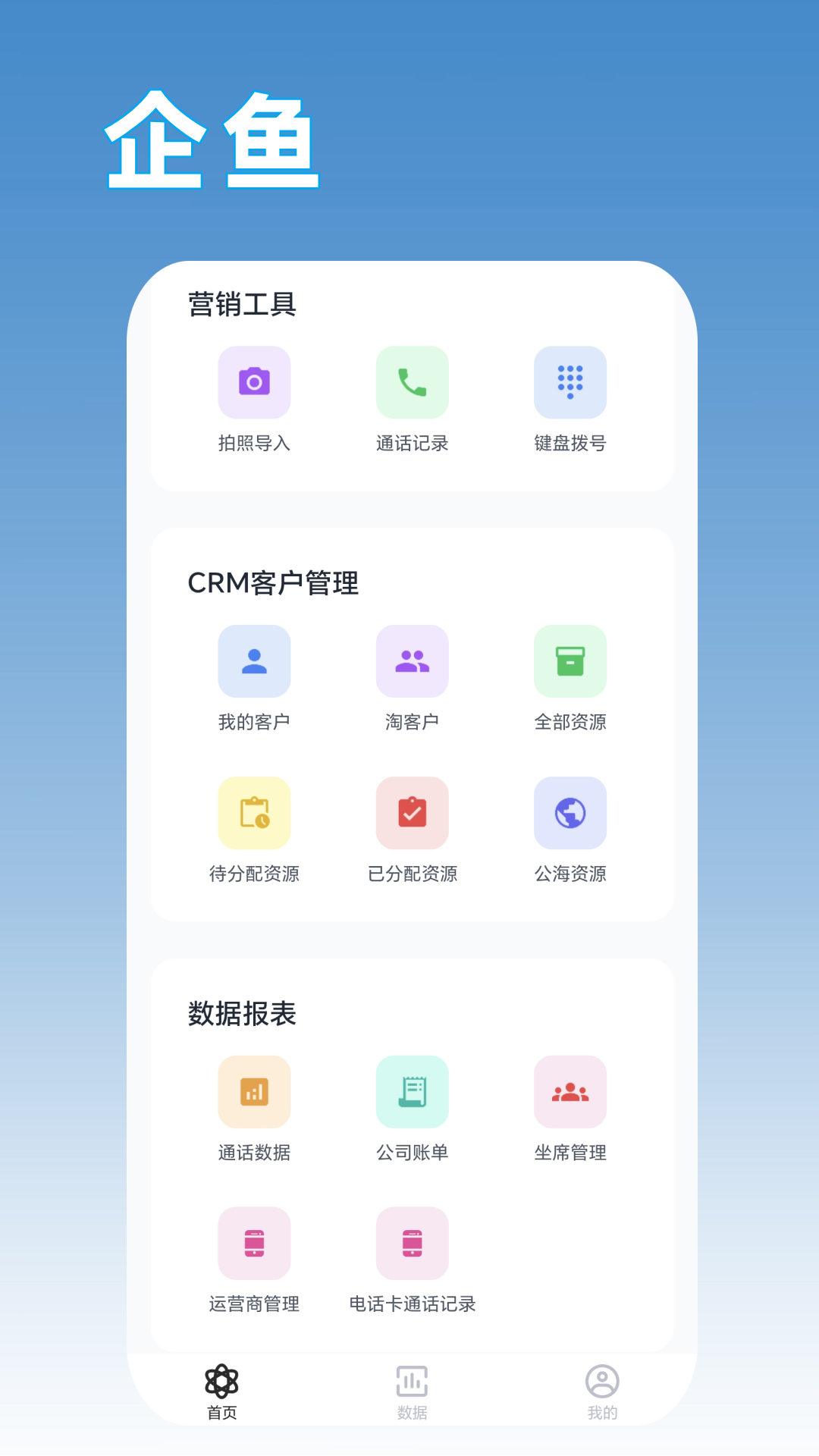This screenshot has width=819, height=1456.
Task: Select the 淘客户 people icon
Action: tap(412, 662)
